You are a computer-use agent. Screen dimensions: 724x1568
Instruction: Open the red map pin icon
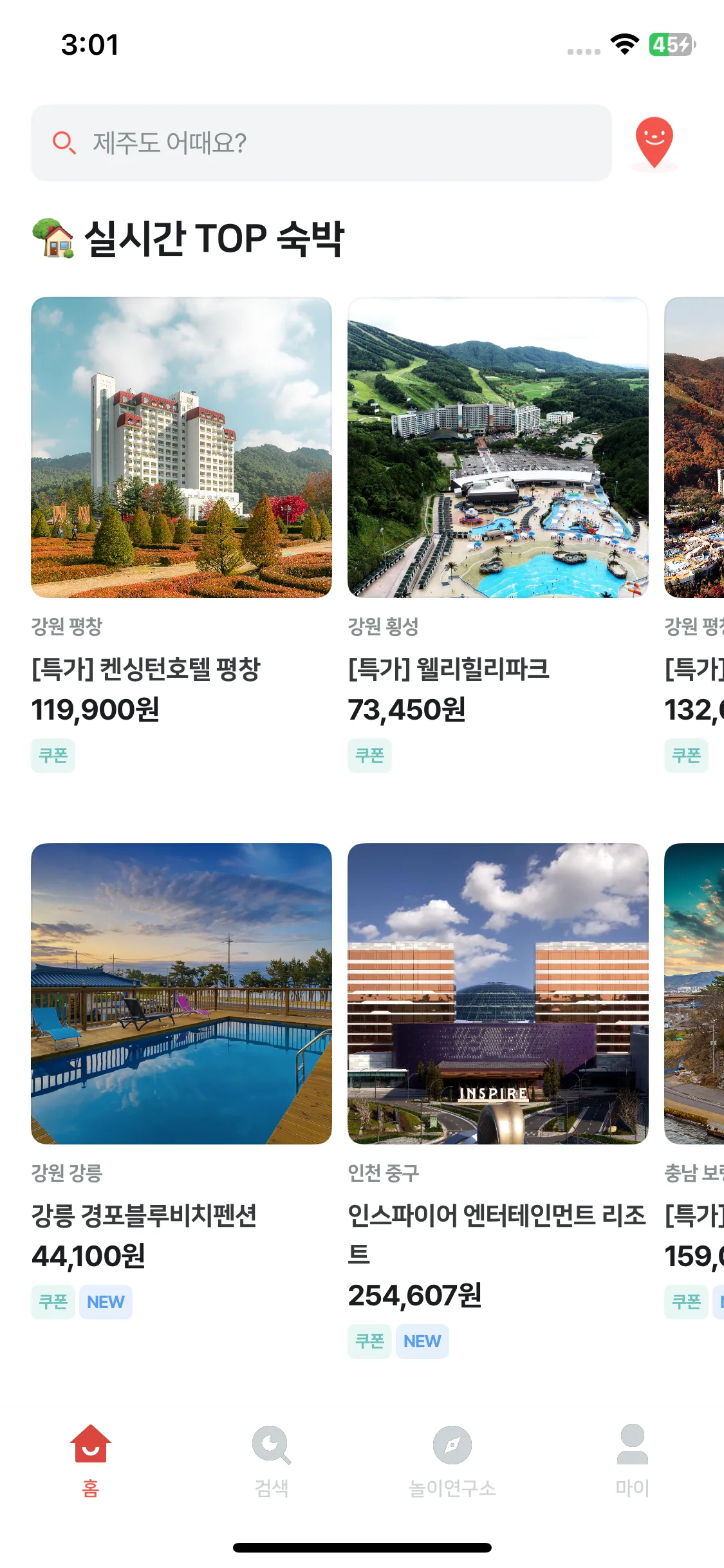point(654,143)
